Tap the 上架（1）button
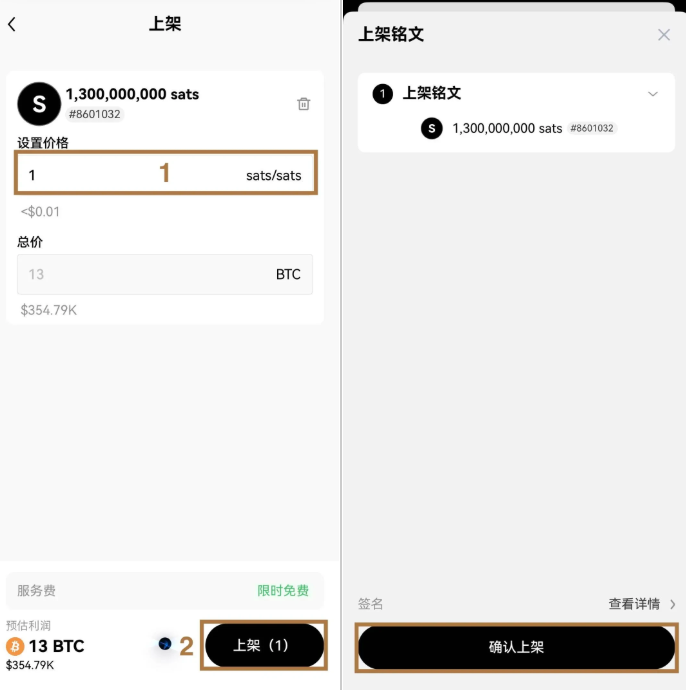Viewport: 686px width, 690px height. pos(265,646)
